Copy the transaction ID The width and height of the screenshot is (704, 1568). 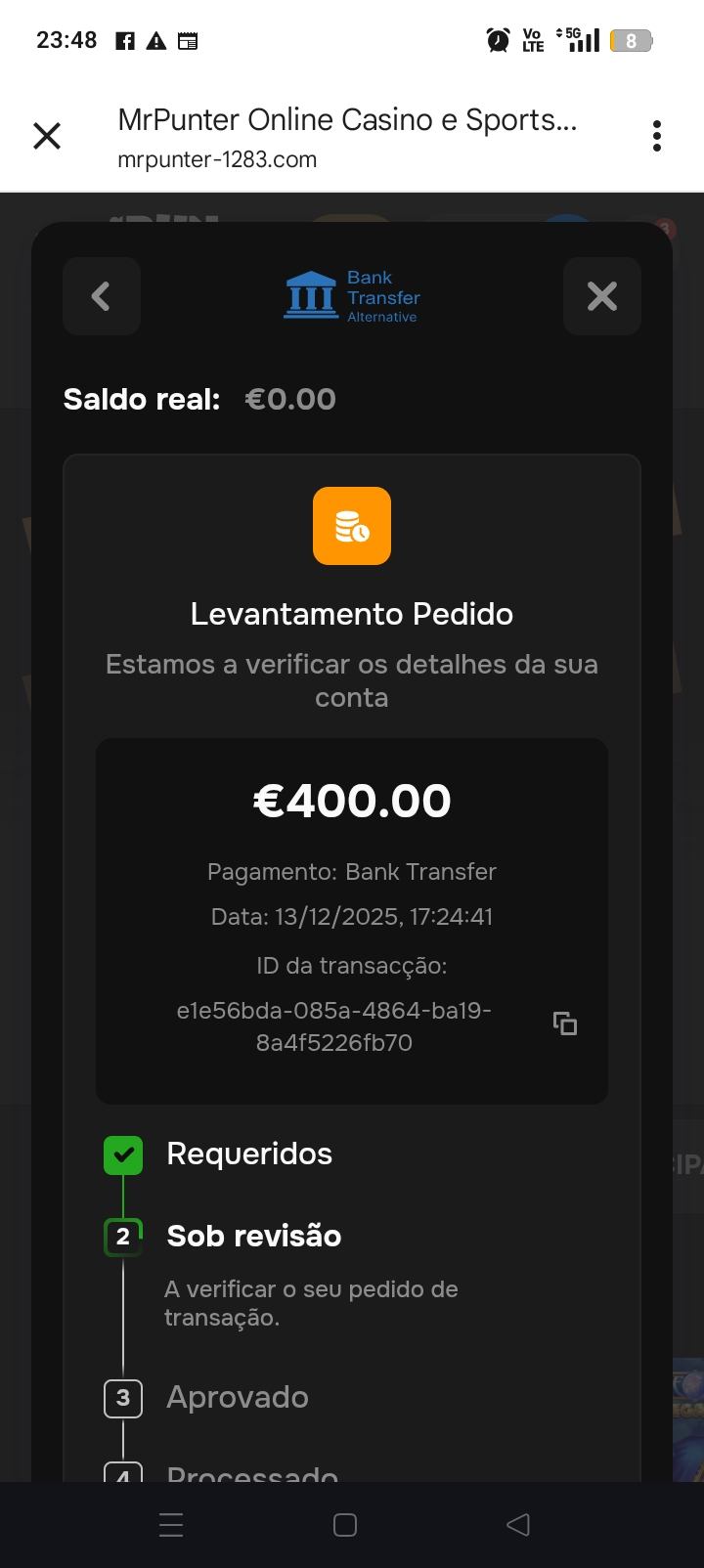pyautogui.click(x=565, y=1024)
